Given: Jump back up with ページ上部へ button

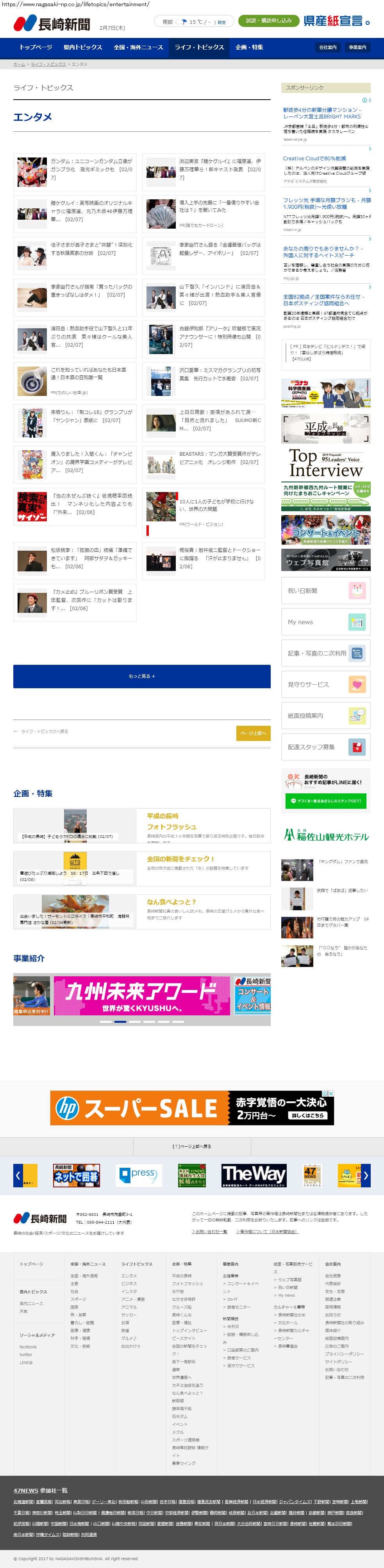Looking at the screenshot, I should coord(253,733).
